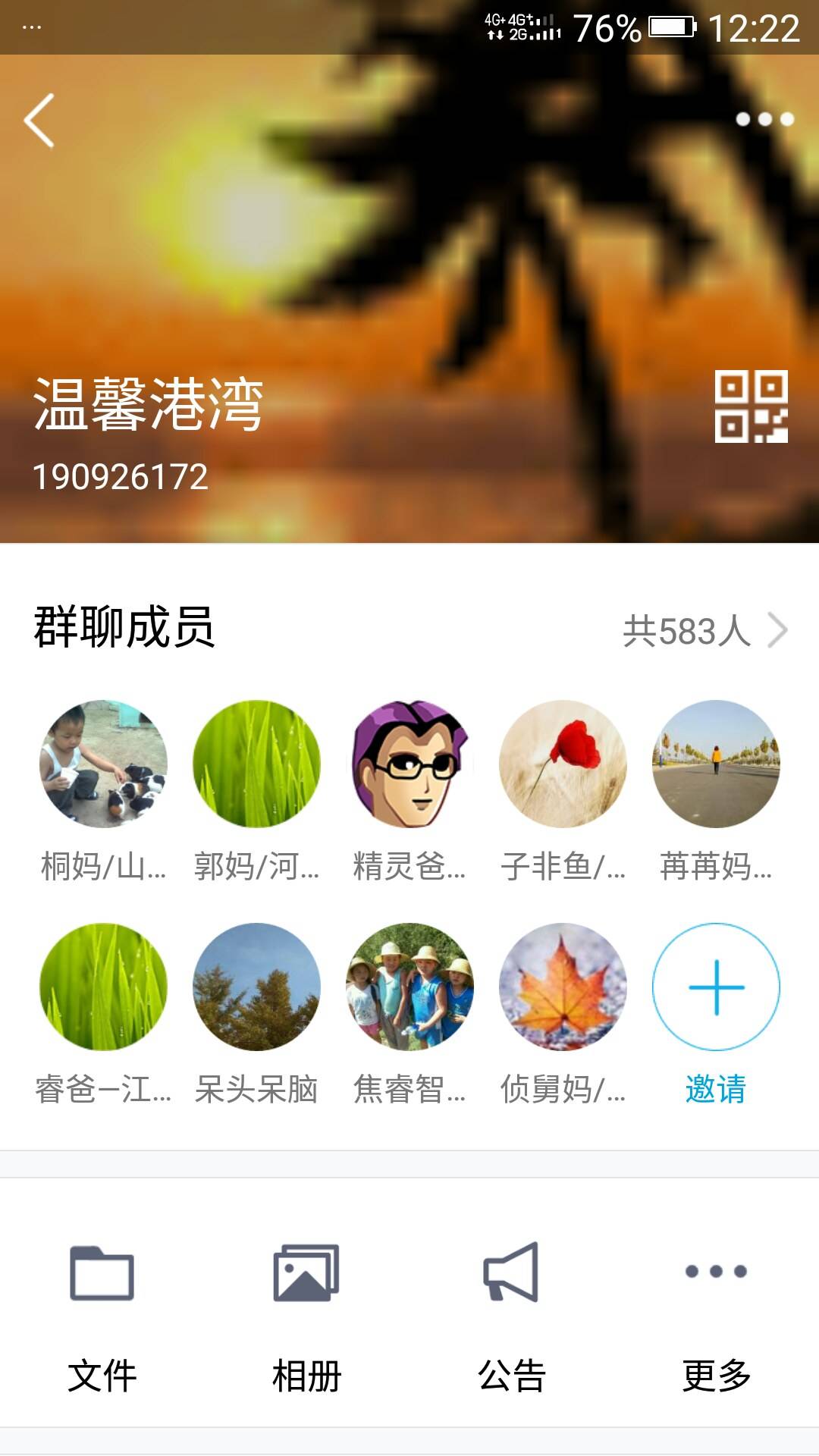
Task: Open member 侦舅妈/... profile
Action: [563, 987]
